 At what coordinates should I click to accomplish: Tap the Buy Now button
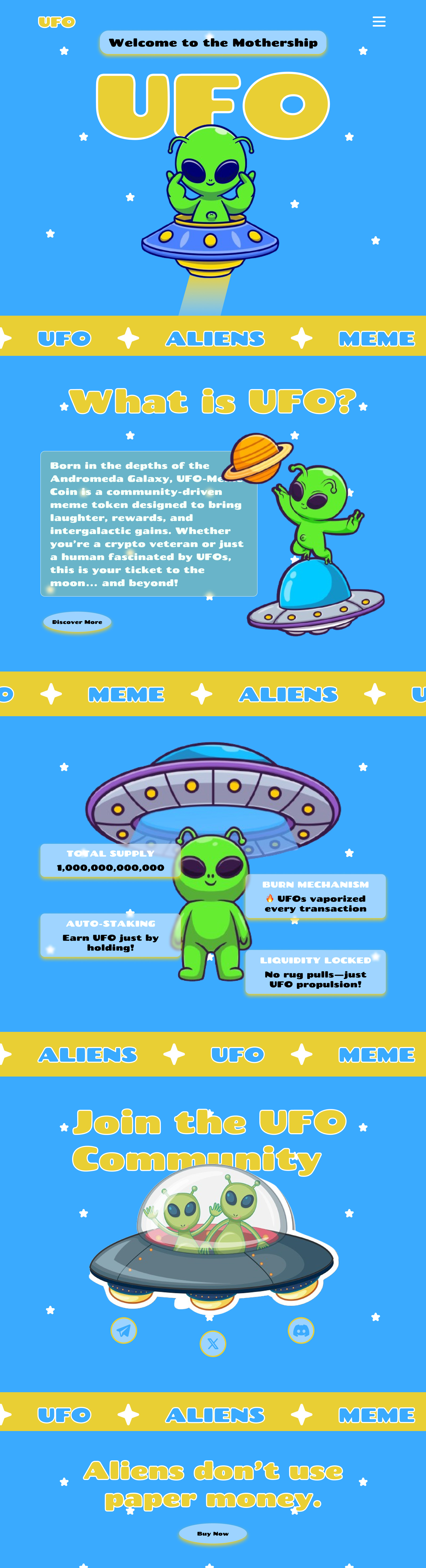pos(213,1533)
